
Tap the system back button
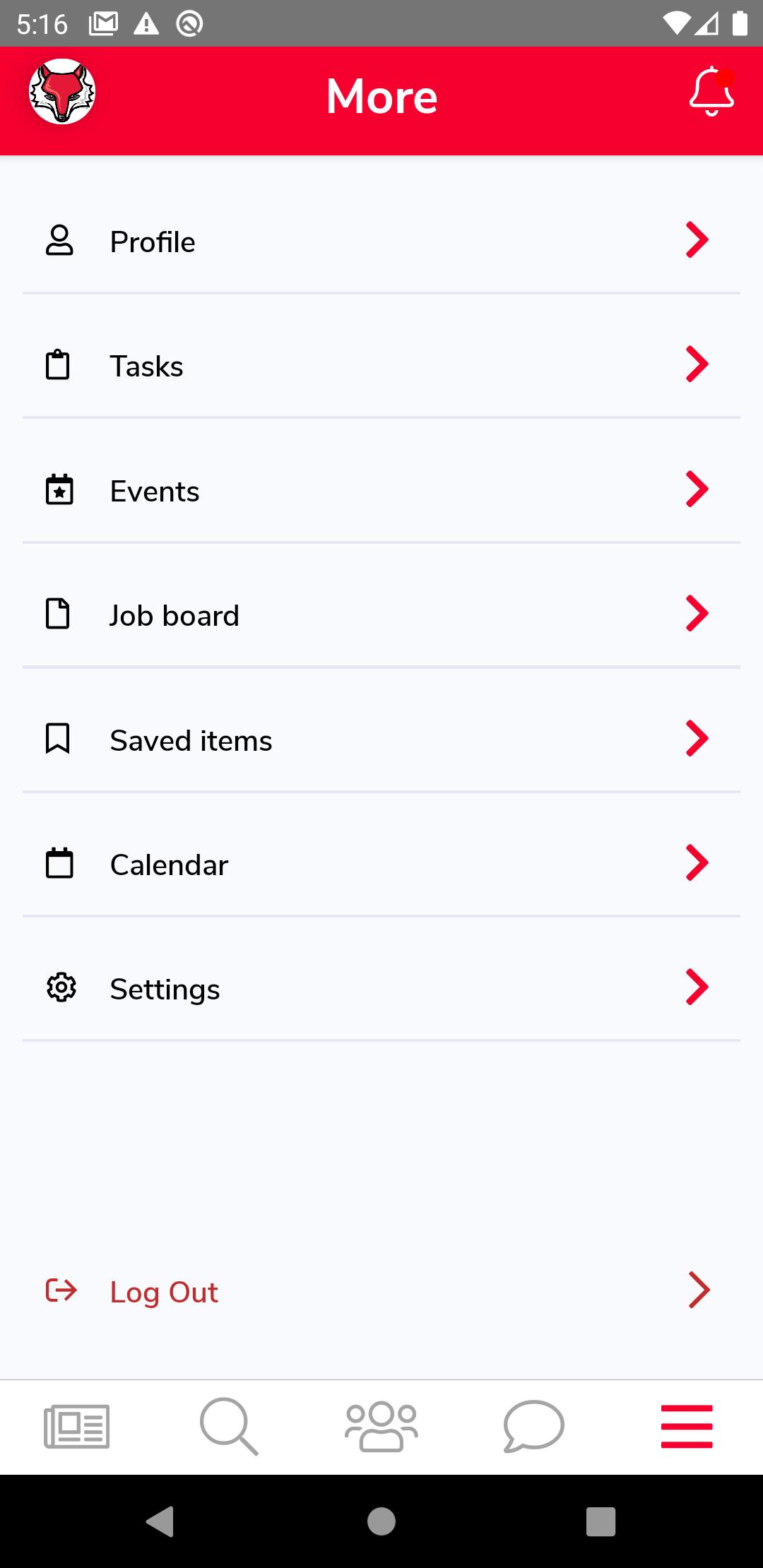point(160,1521)
